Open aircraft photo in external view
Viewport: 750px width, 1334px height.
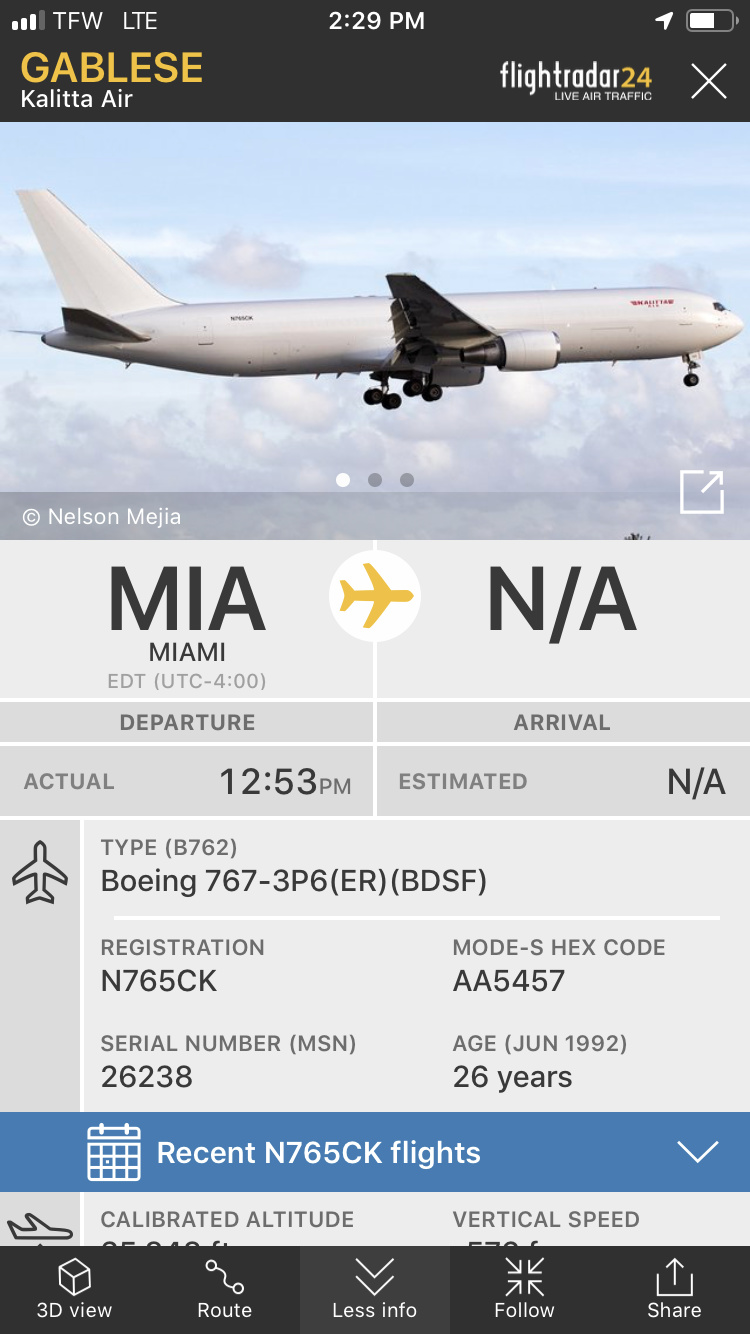[x=701, y=492]
